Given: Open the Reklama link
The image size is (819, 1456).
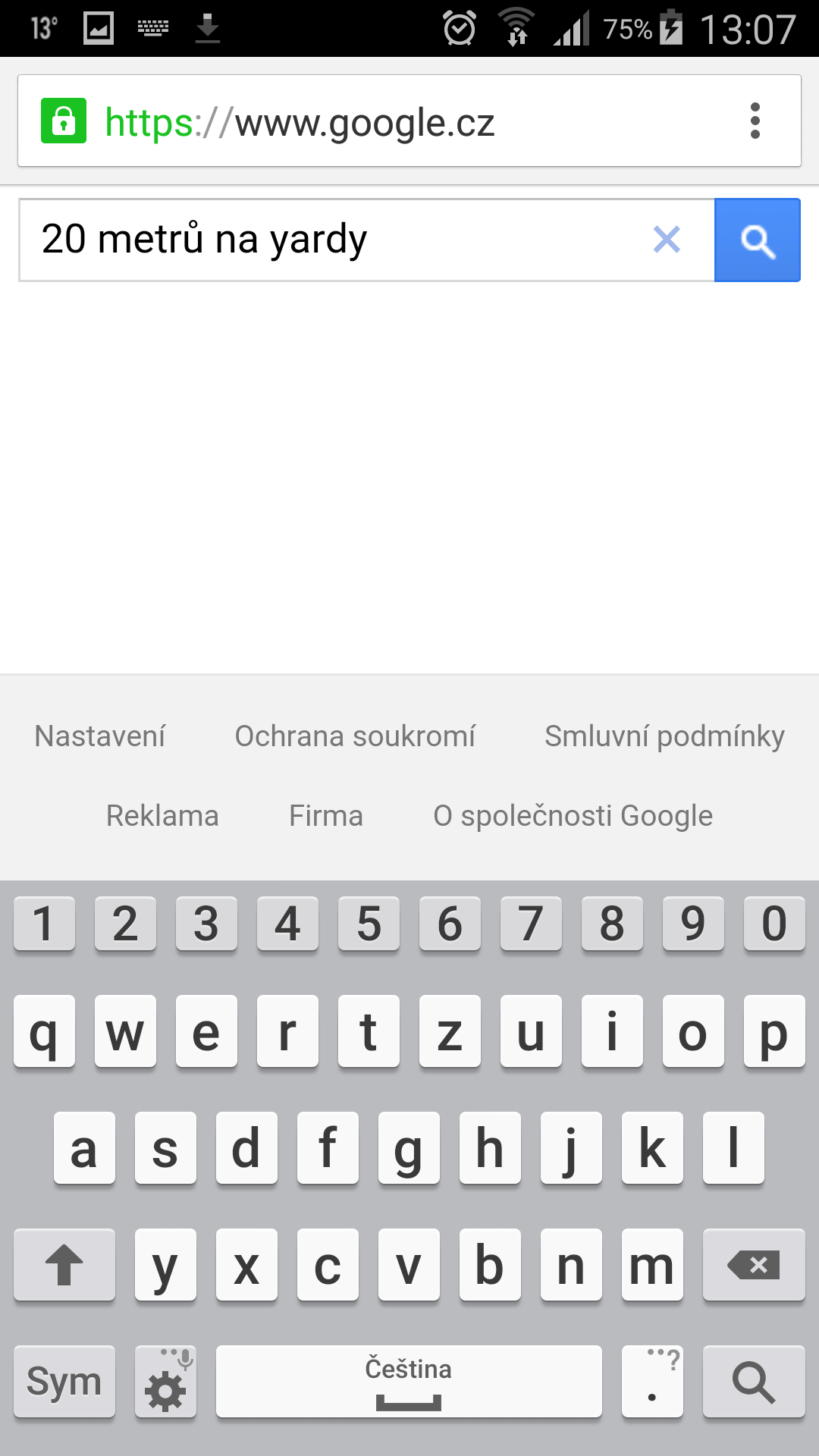Looking at the screenshot, I should click(x=162, y=816).
